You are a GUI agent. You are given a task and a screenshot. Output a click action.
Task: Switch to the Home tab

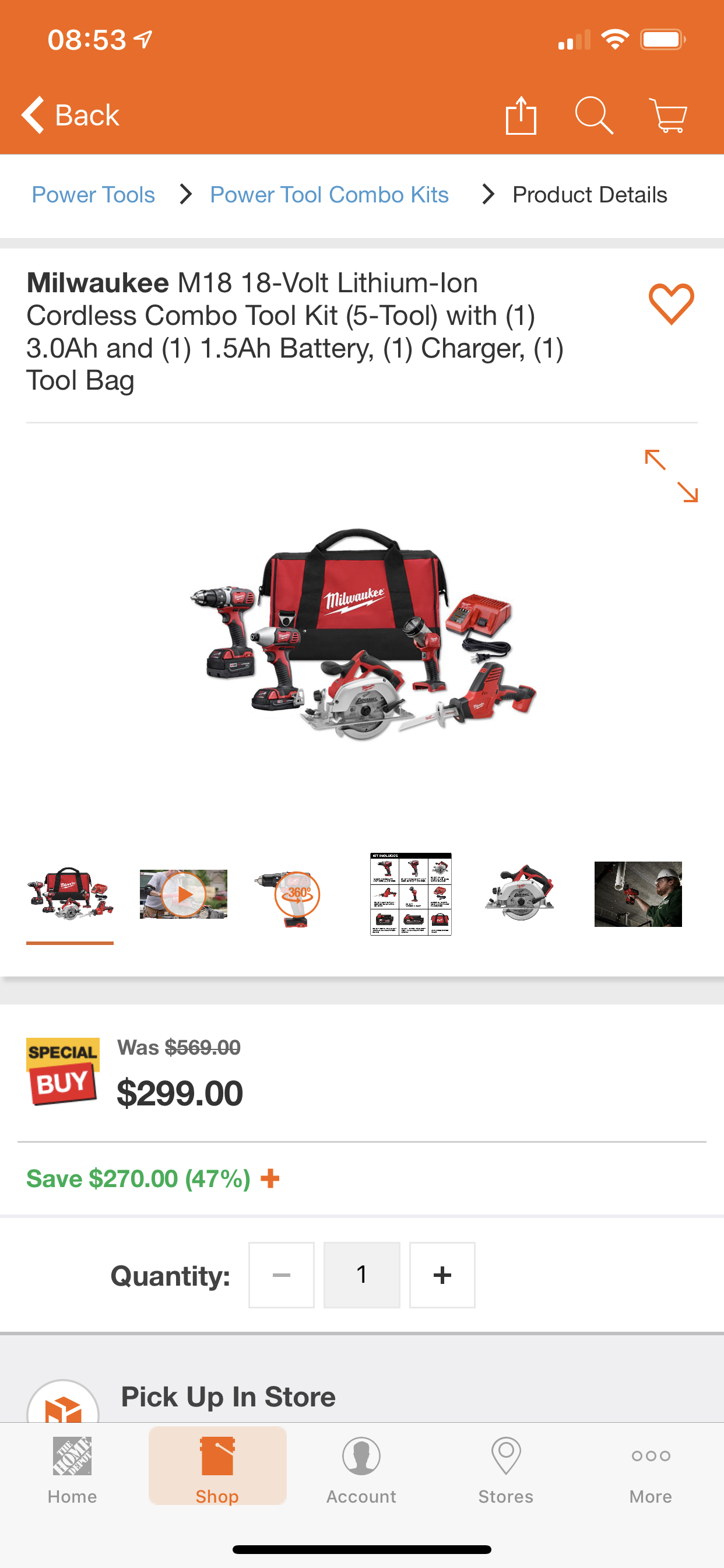72,1468
